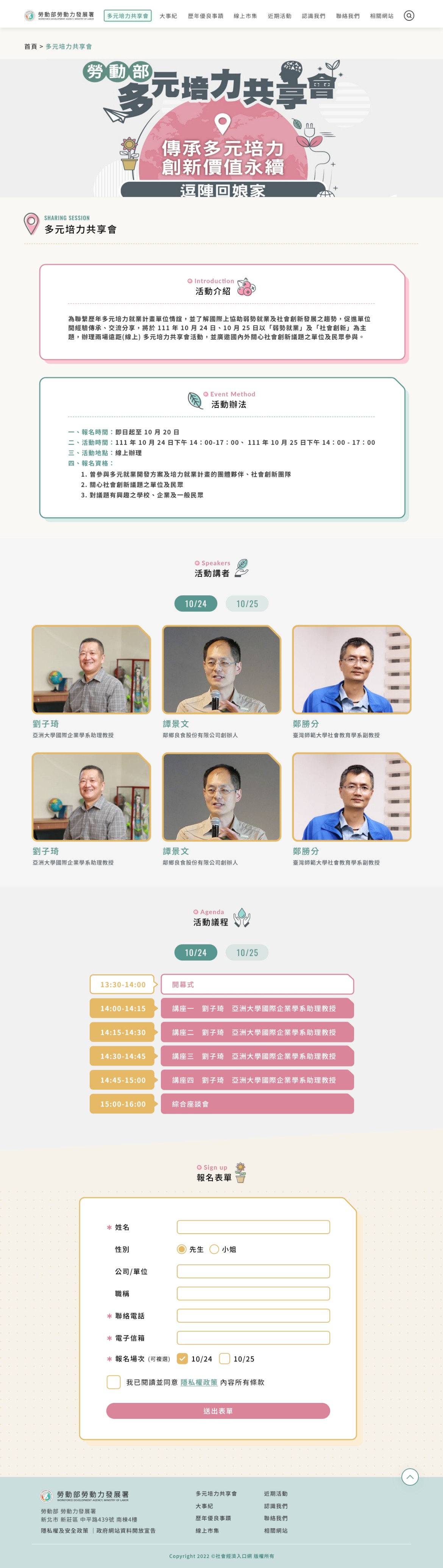443x1568 pixels.
Task: Open the search icon in header
Action: click(409, 16)
